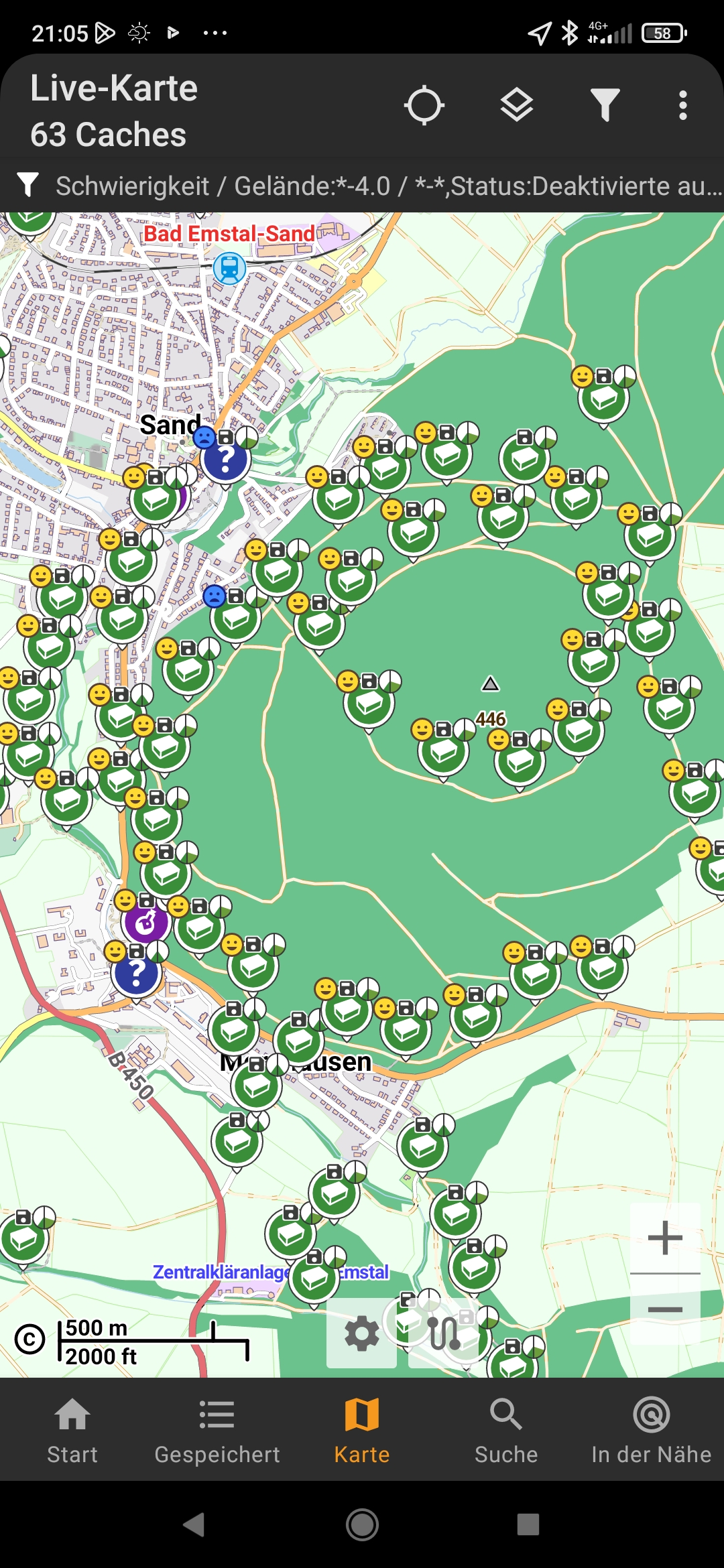Tap the Bad Emstal-Sand train station marker
This screenshot has height=1568, width=724.
229,268
